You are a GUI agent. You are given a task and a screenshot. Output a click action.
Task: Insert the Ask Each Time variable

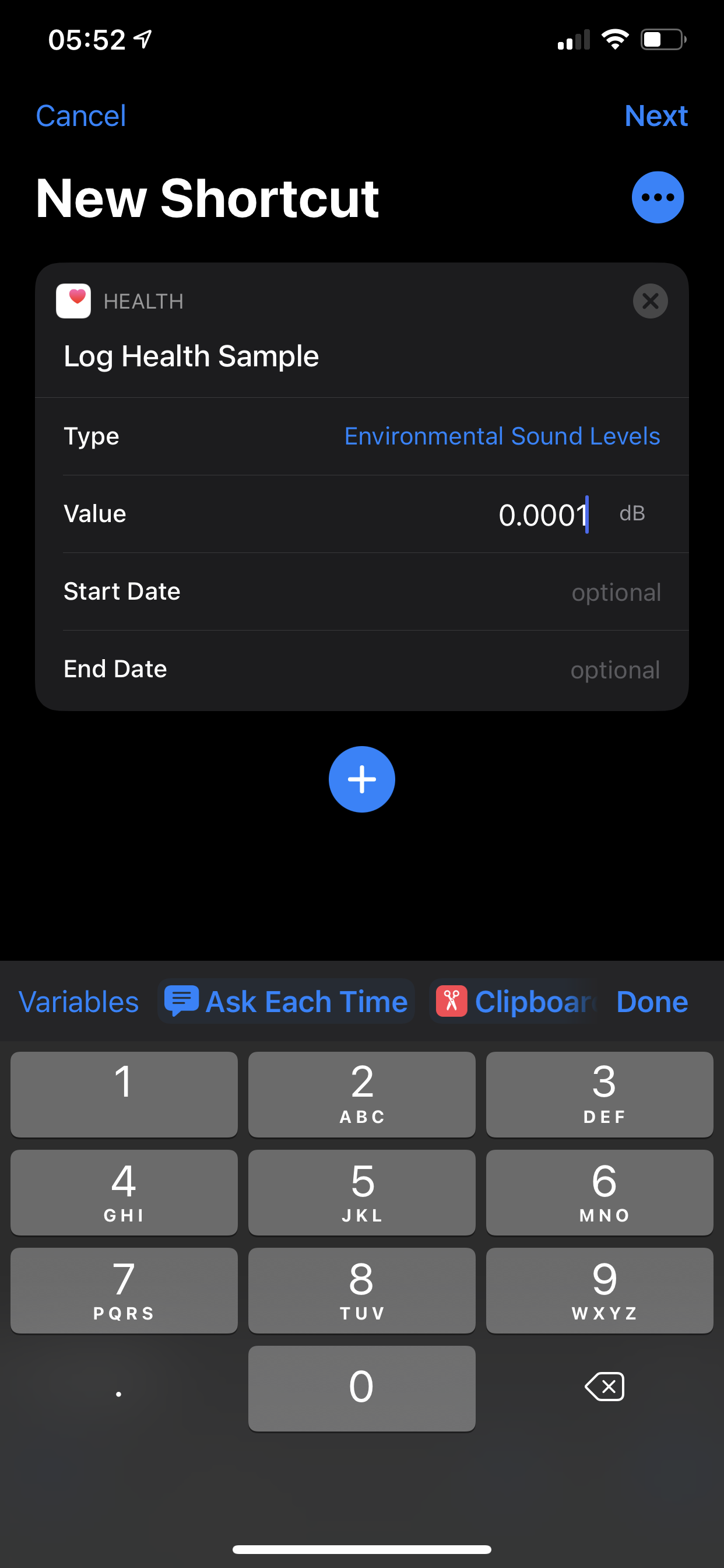[x=287, y=1002]
